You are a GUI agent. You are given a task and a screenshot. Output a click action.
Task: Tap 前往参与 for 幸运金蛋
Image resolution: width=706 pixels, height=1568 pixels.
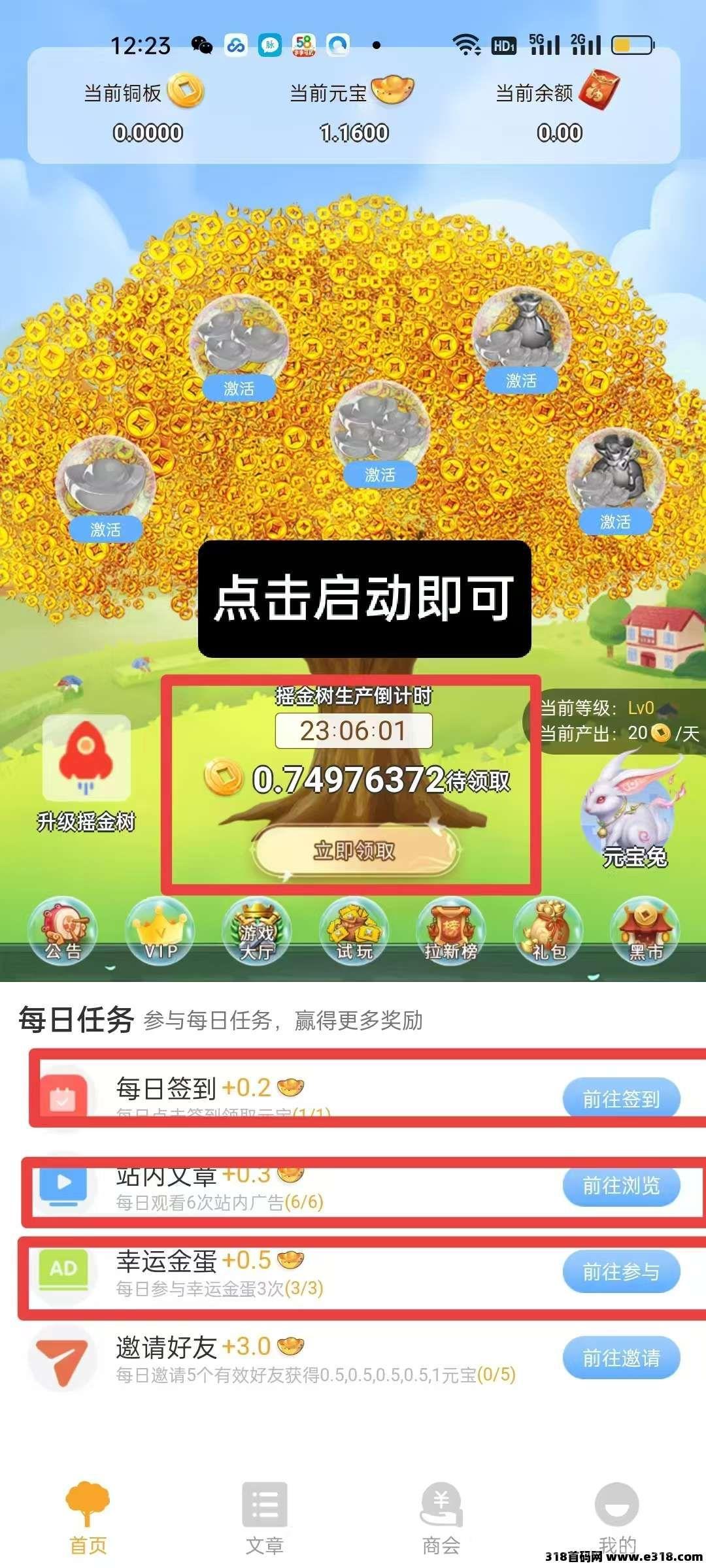click(621, 1271)
